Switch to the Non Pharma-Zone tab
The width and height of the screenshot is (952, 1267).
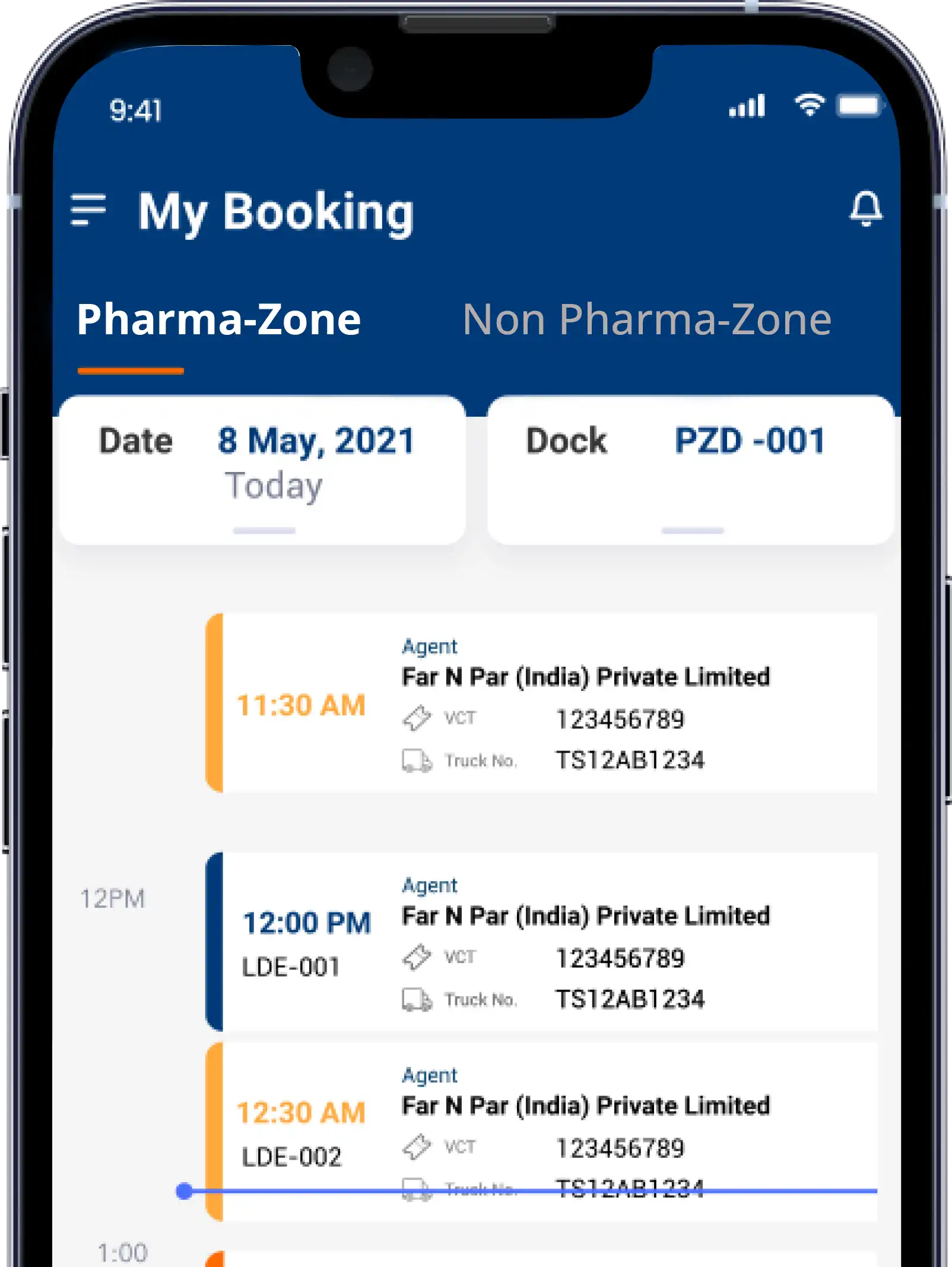click(646, 321)
